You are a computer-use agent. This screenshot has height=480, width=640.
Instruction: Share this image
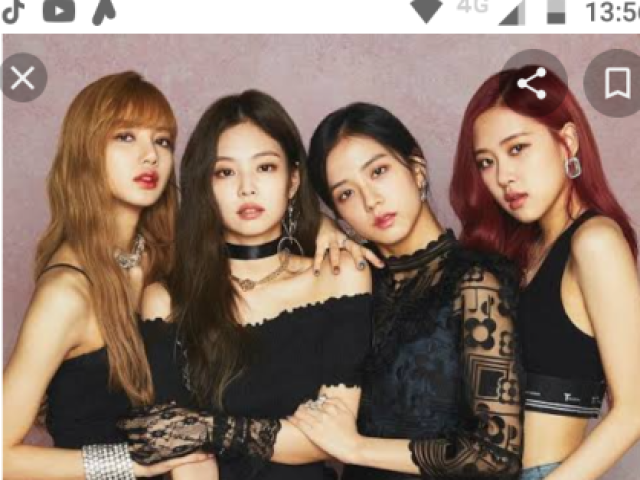(x=533, y=83)
